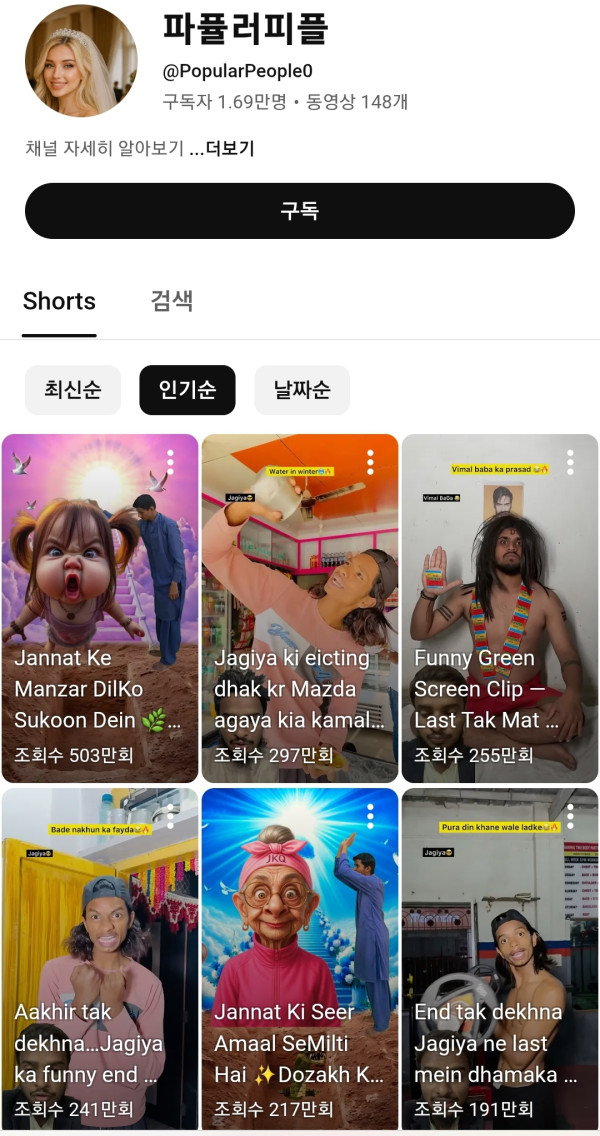Play the Jagiya ki eicting short
Viewport: 600px width, 1136px height.
pyautogui.click(x=299, y=600)
